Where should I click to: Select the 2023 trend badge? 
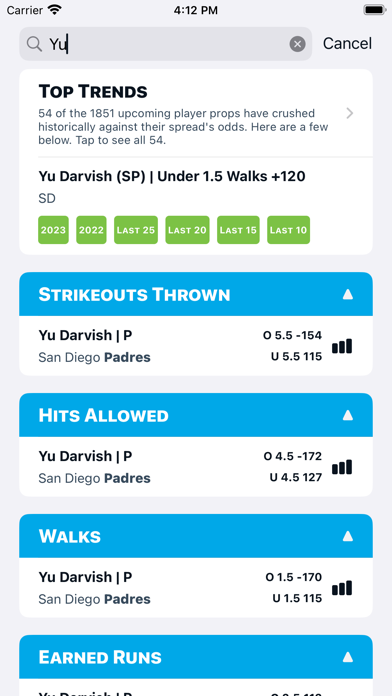pyautogui.click(x=53, y=230)
